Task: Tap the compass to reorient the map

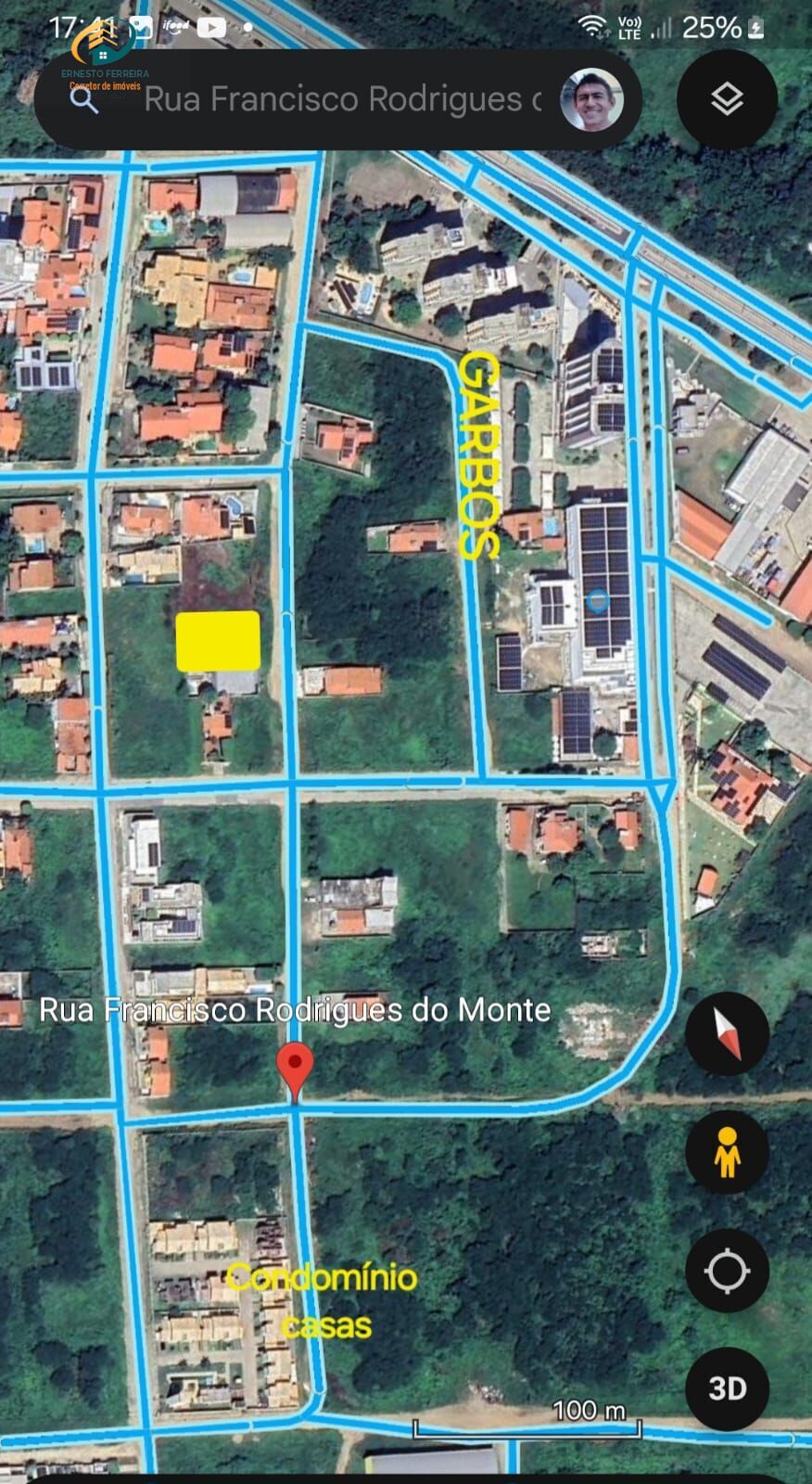Action: point(727,1033)
